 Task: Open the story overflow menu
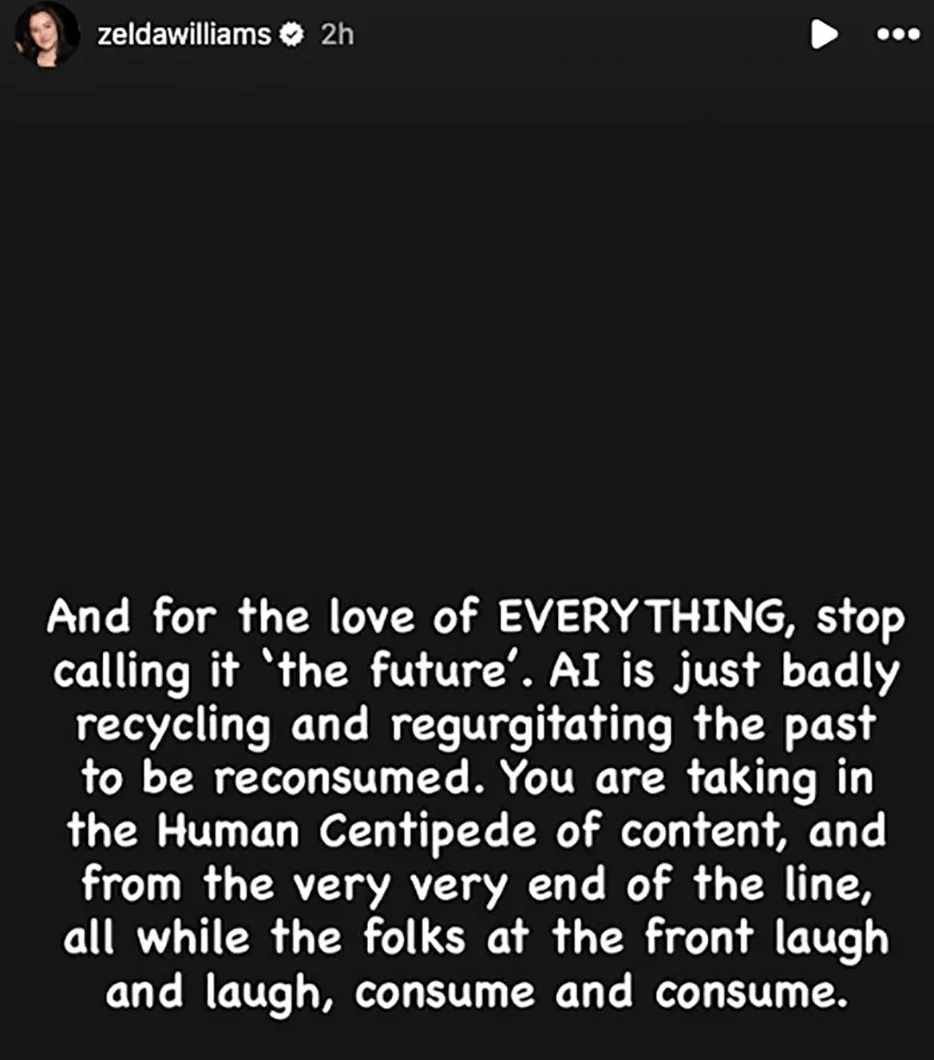click(x=896, y=35)
